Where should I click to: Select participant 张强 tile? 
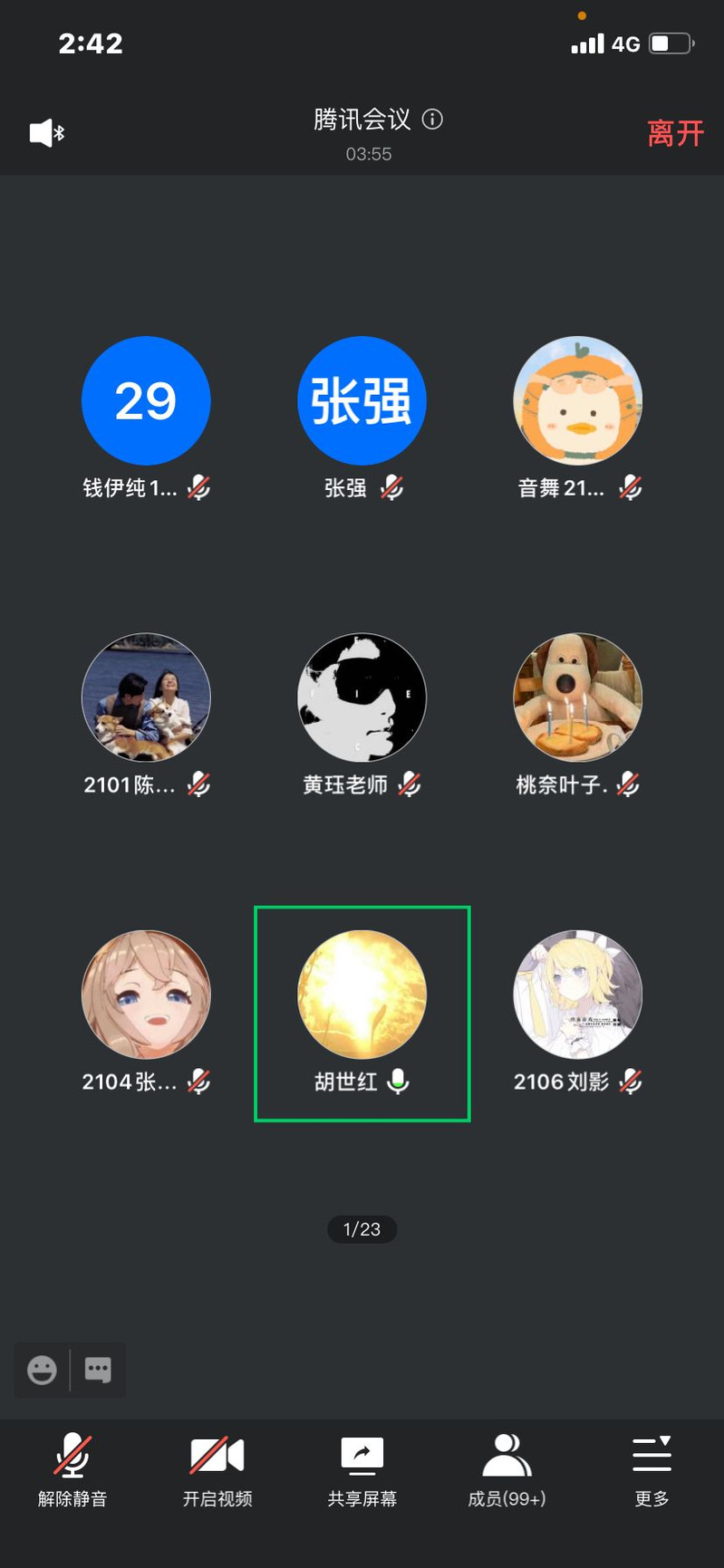[362, 400]
